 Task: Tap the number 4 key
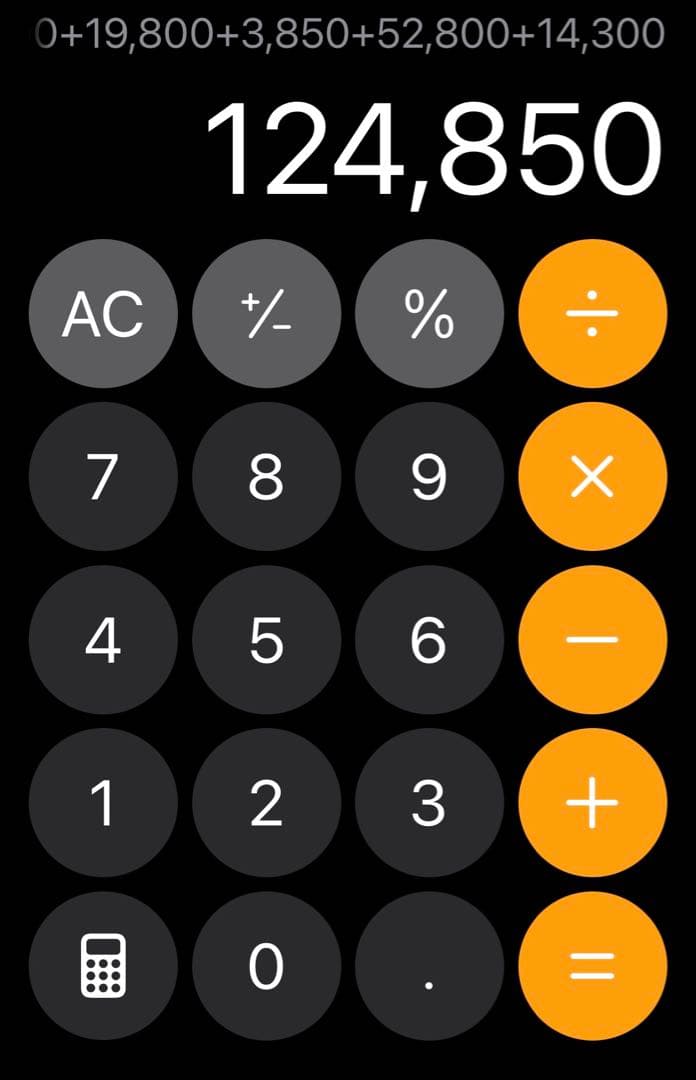pos(103,640)
